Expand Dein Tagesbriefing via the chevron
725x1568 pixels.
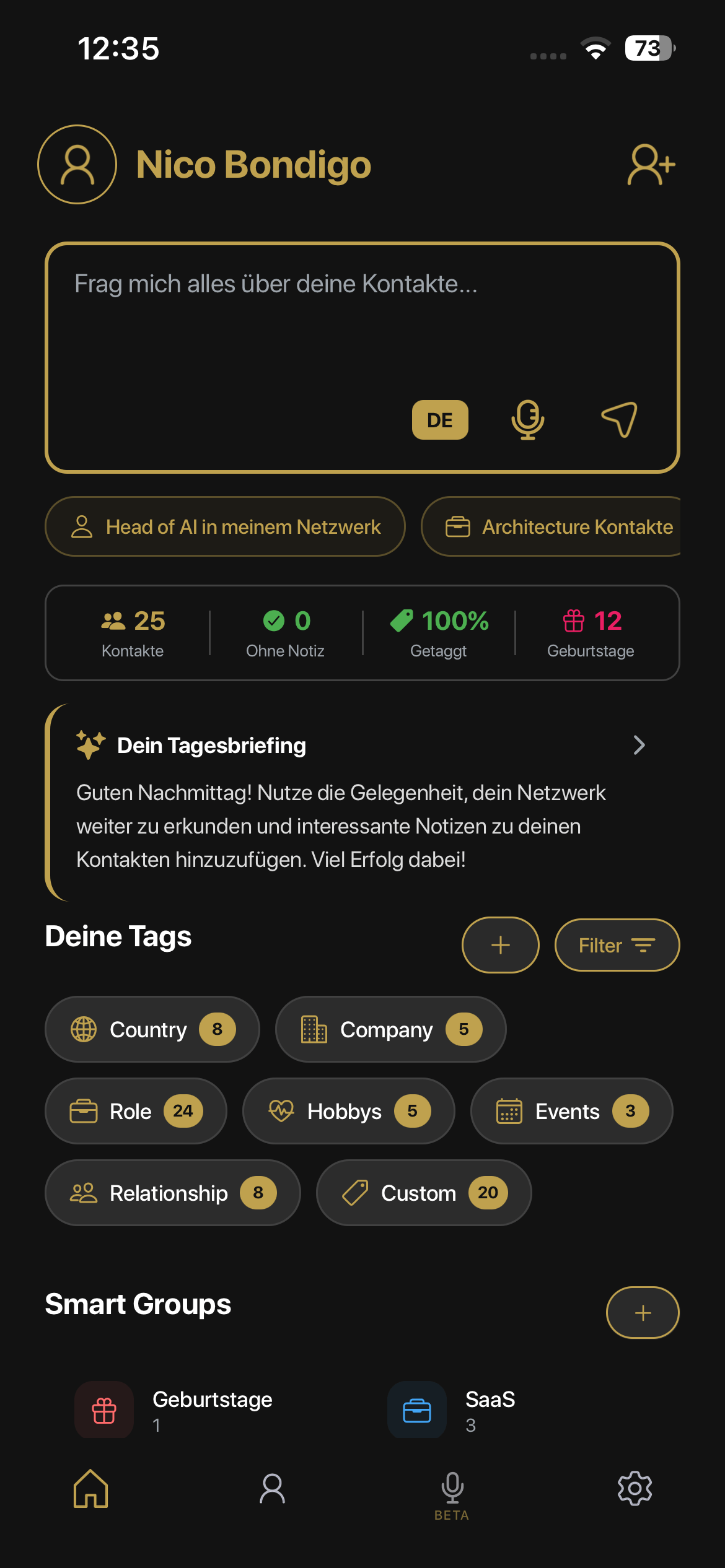pos(640,745)
